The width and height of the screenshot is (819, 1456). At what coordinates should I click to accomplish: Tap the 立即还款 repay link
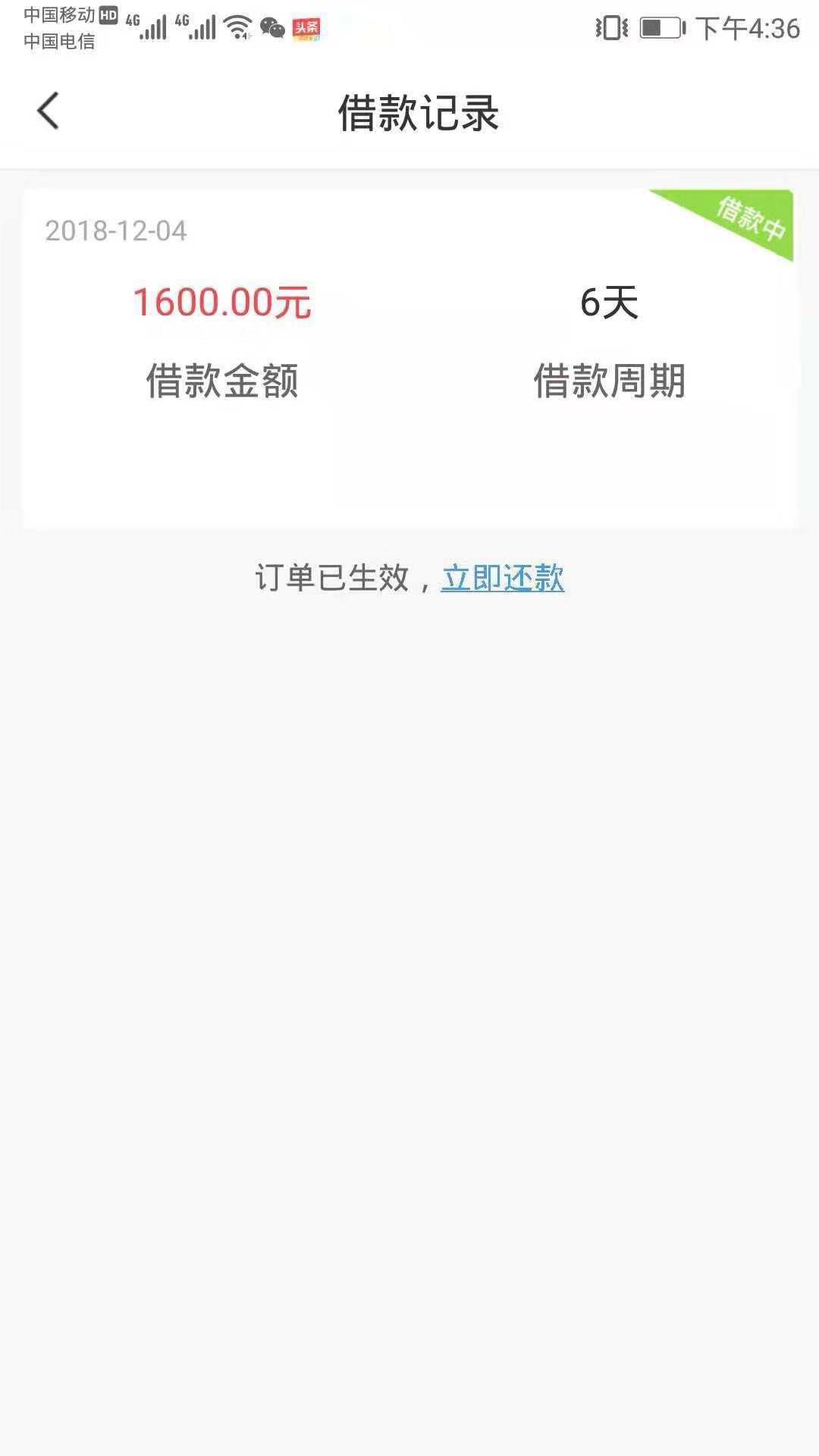(503, 578)
